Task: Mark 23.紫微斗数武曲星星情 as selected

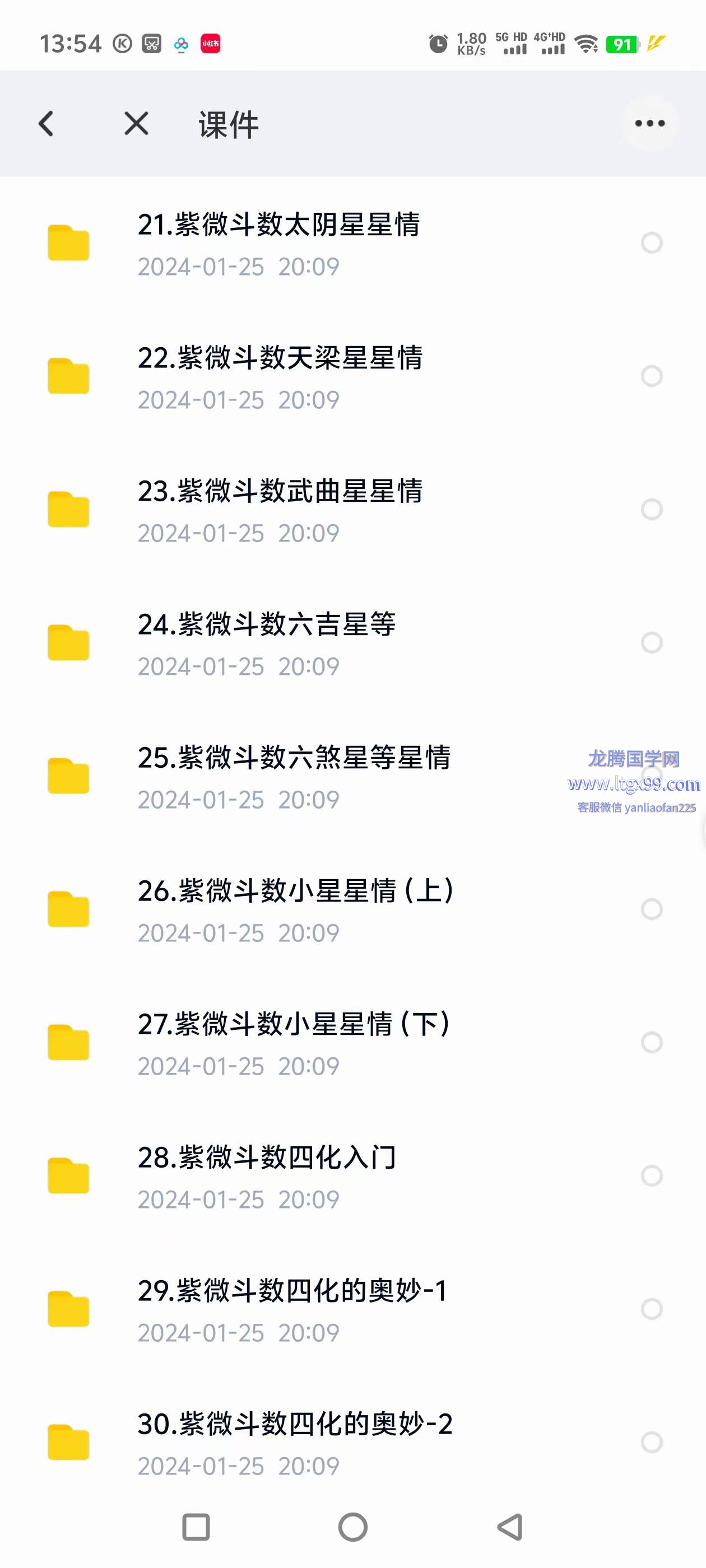Action: coord(651,510)
